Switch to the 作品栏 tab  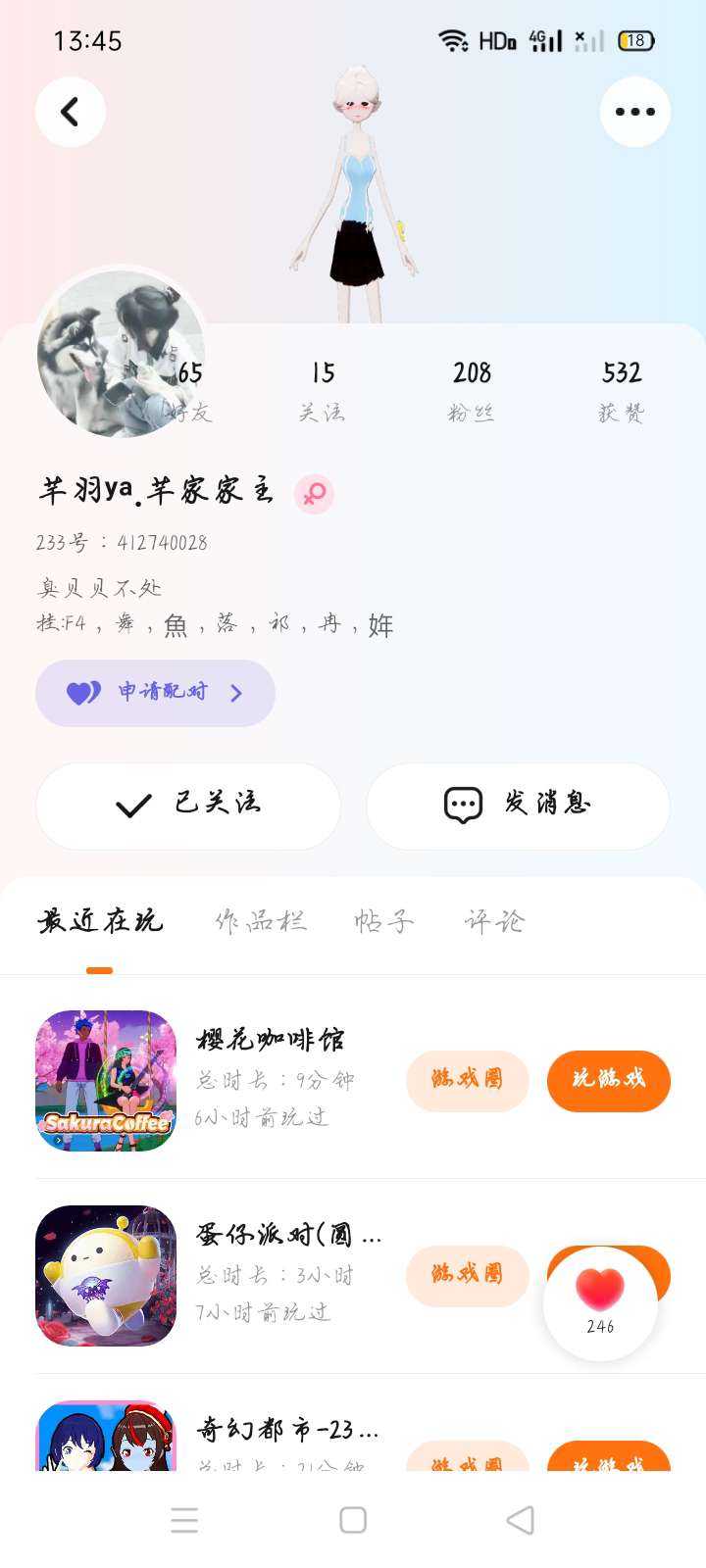(x=261, y=921)
